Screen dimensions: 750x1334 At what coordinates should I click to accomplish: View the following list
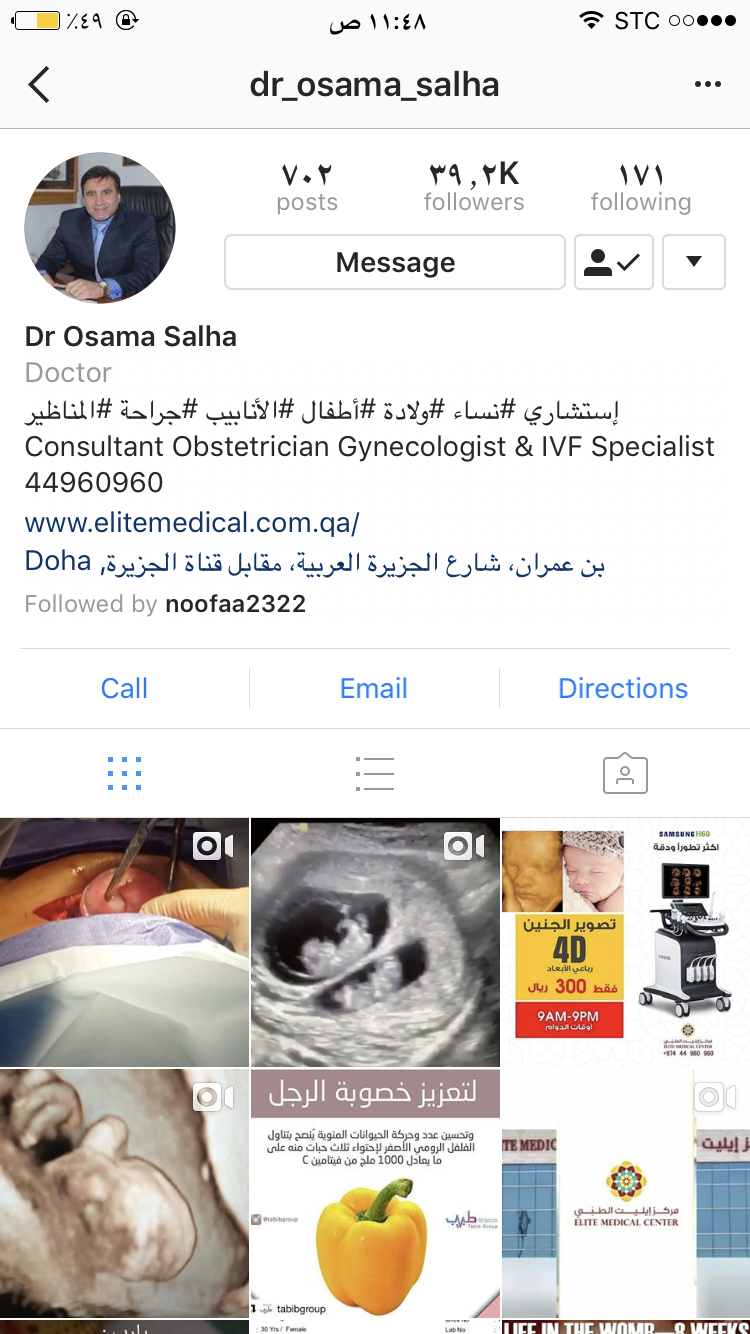[x=640, y=188]
